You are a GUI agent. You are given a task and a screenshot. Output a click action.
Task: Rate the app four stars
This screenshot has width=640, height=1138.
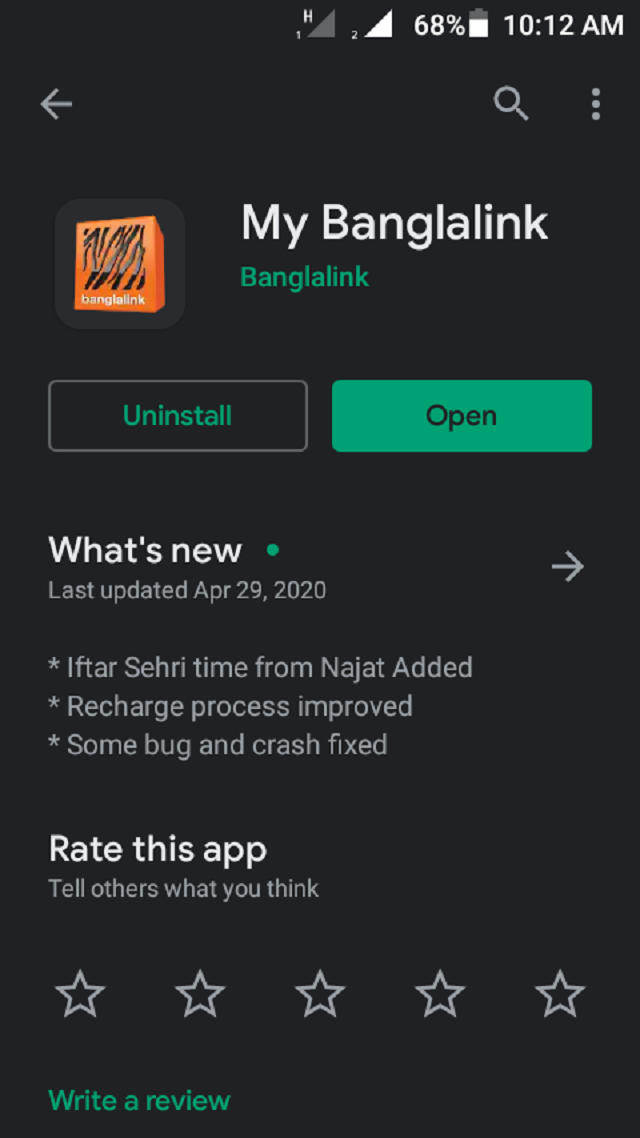[440, 994]
